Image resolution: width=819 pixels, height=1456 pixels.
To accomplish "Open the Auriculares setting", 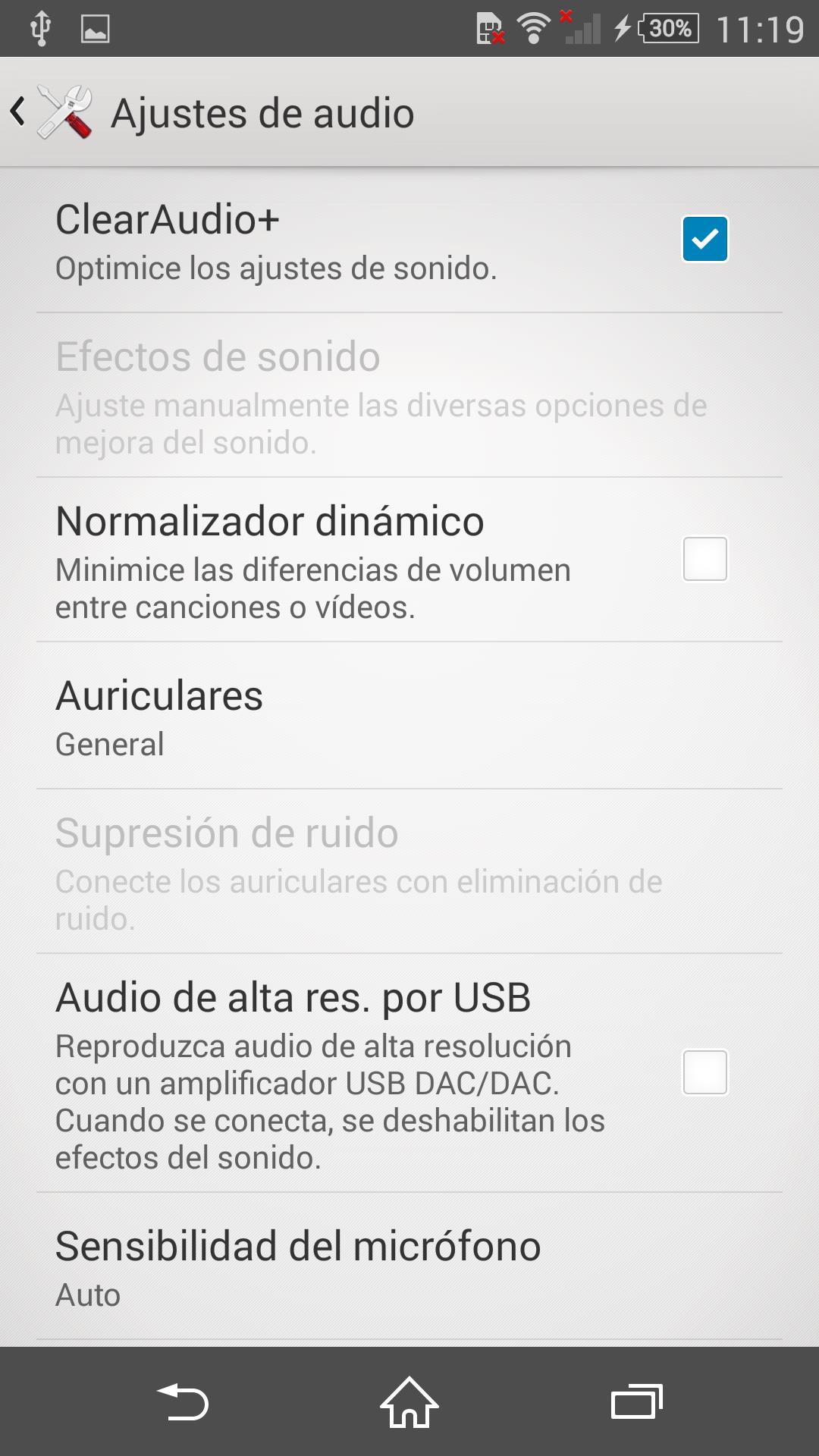I will (x=409, y=716).
